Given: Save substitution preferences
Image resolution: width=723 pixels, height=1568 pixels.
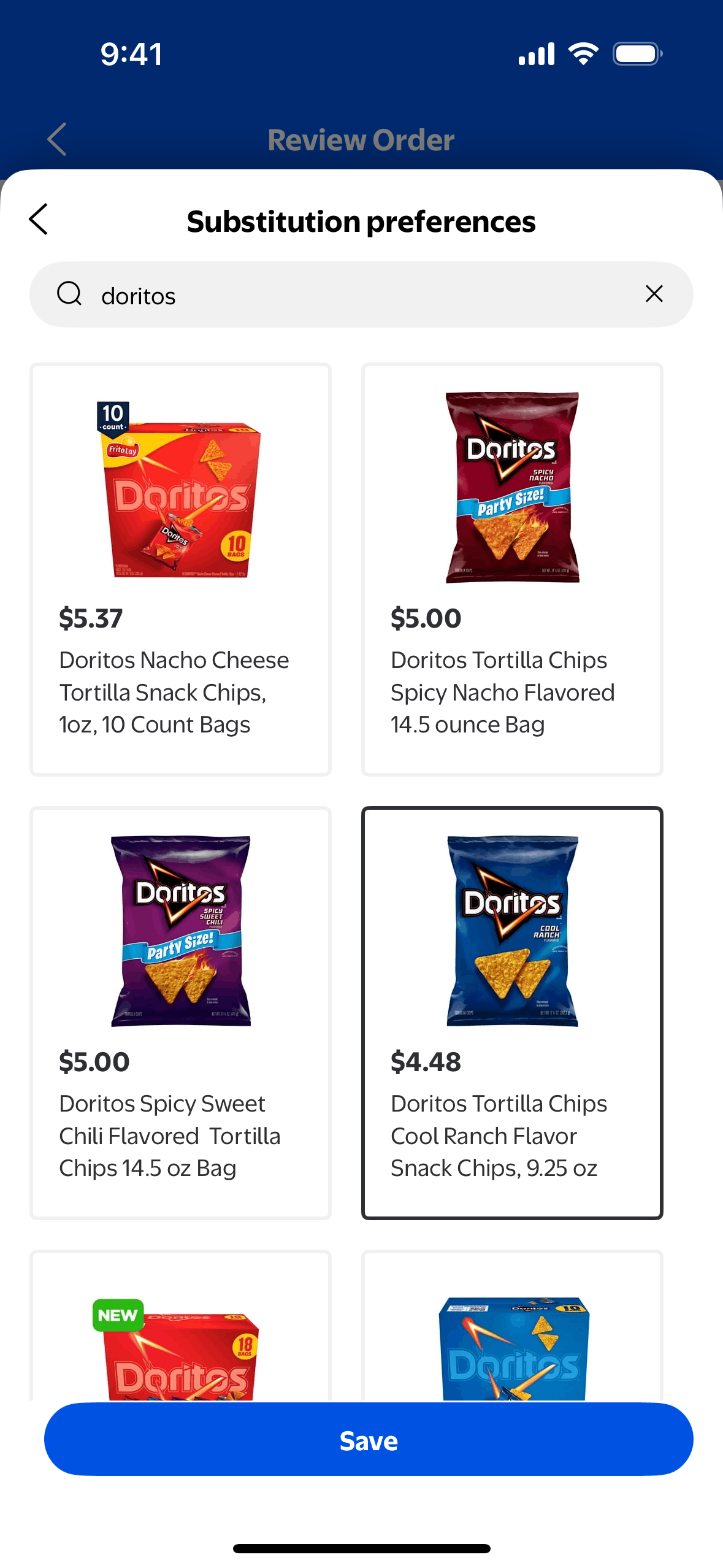Looking at the screenshot, I should click(x=368, y=1439).
